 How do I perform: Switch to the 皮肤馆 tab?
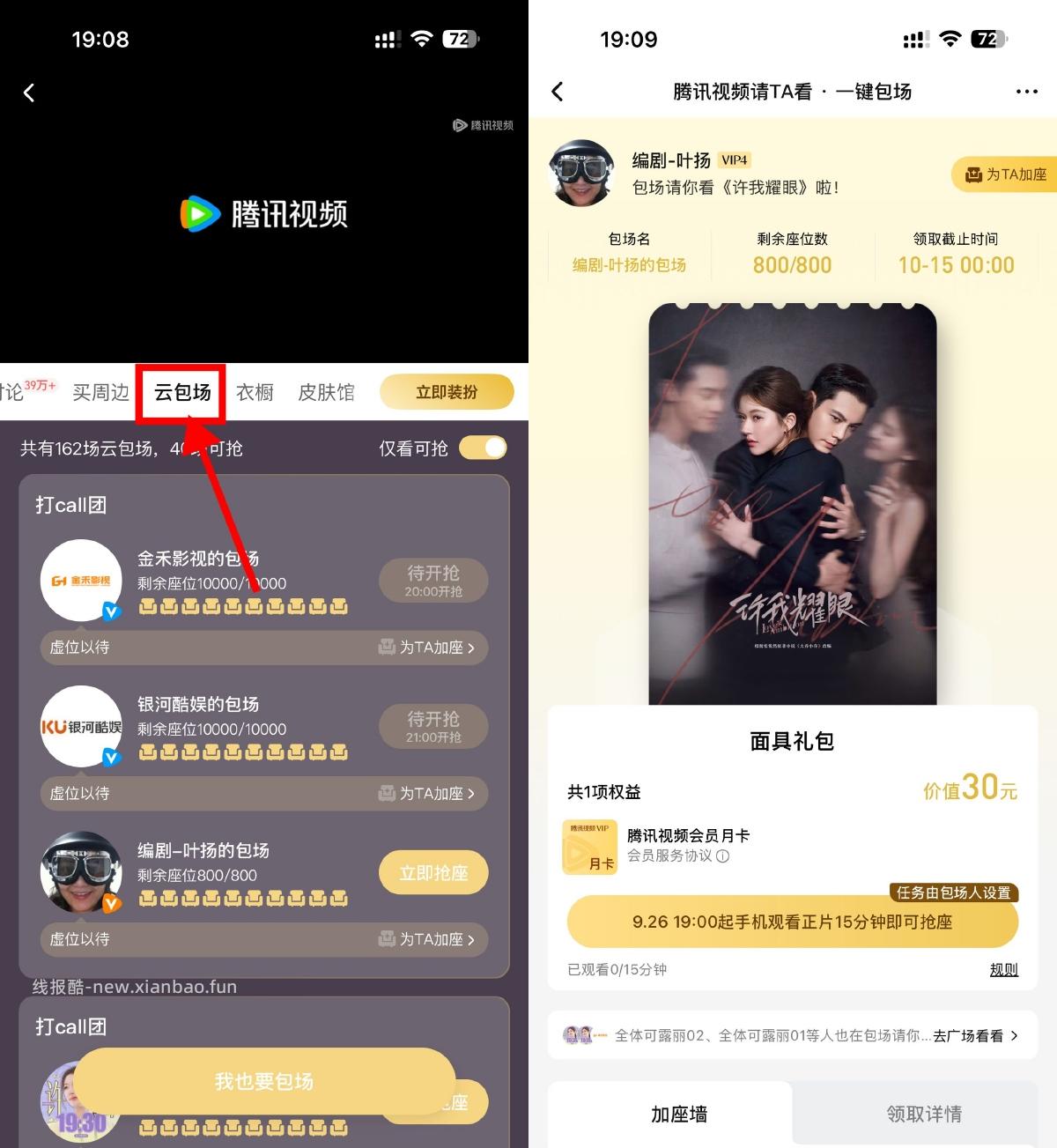tap(326, 392)
